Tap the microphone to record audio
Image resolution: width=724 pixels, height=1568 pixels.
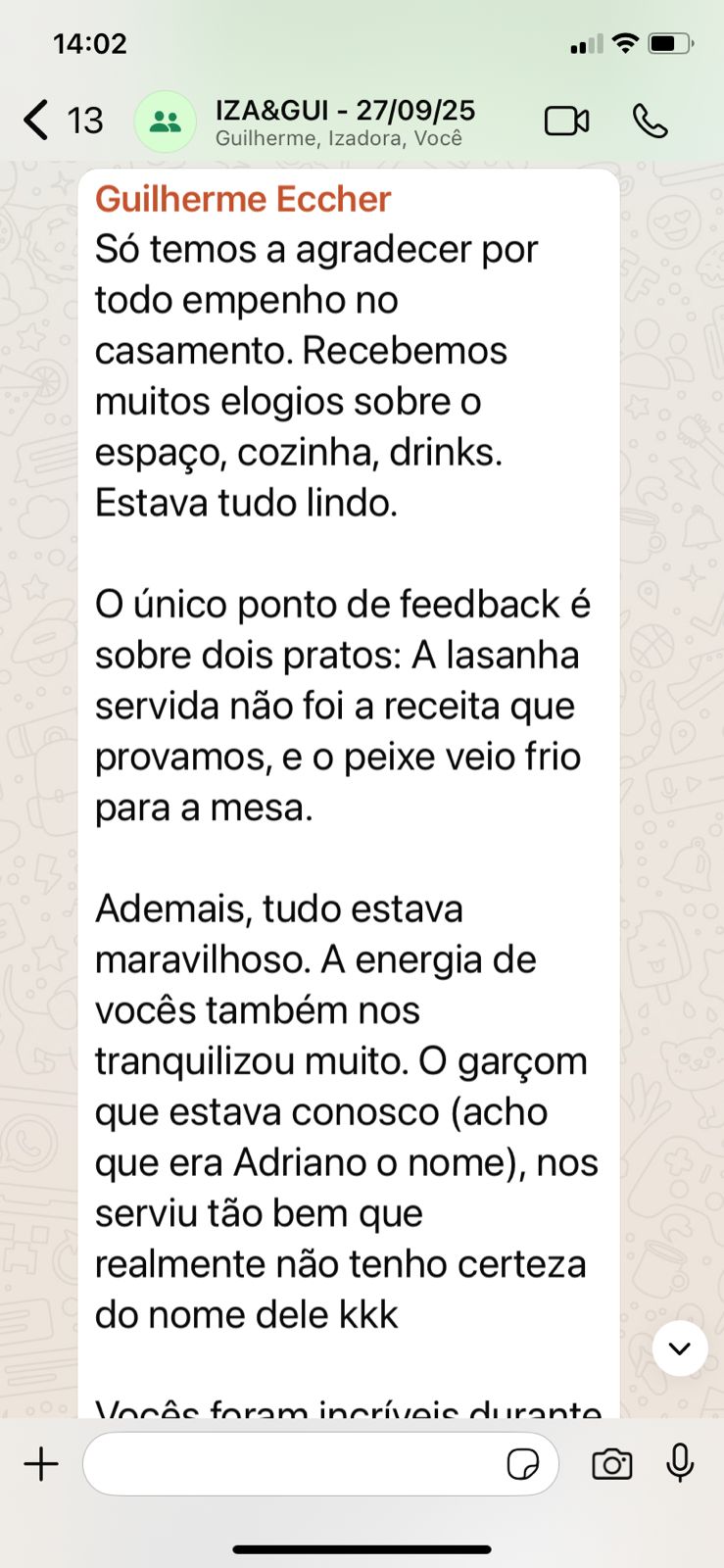[680, 1464]
